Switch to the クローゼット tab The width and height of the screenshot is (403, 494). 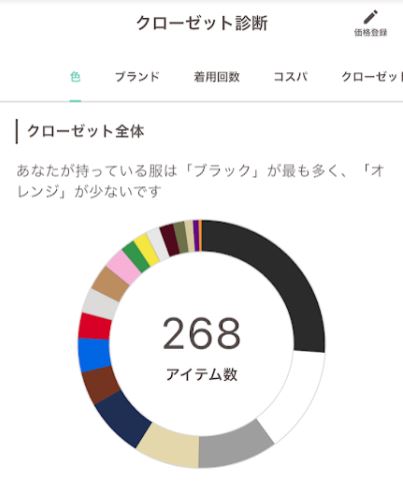[372, 77]
